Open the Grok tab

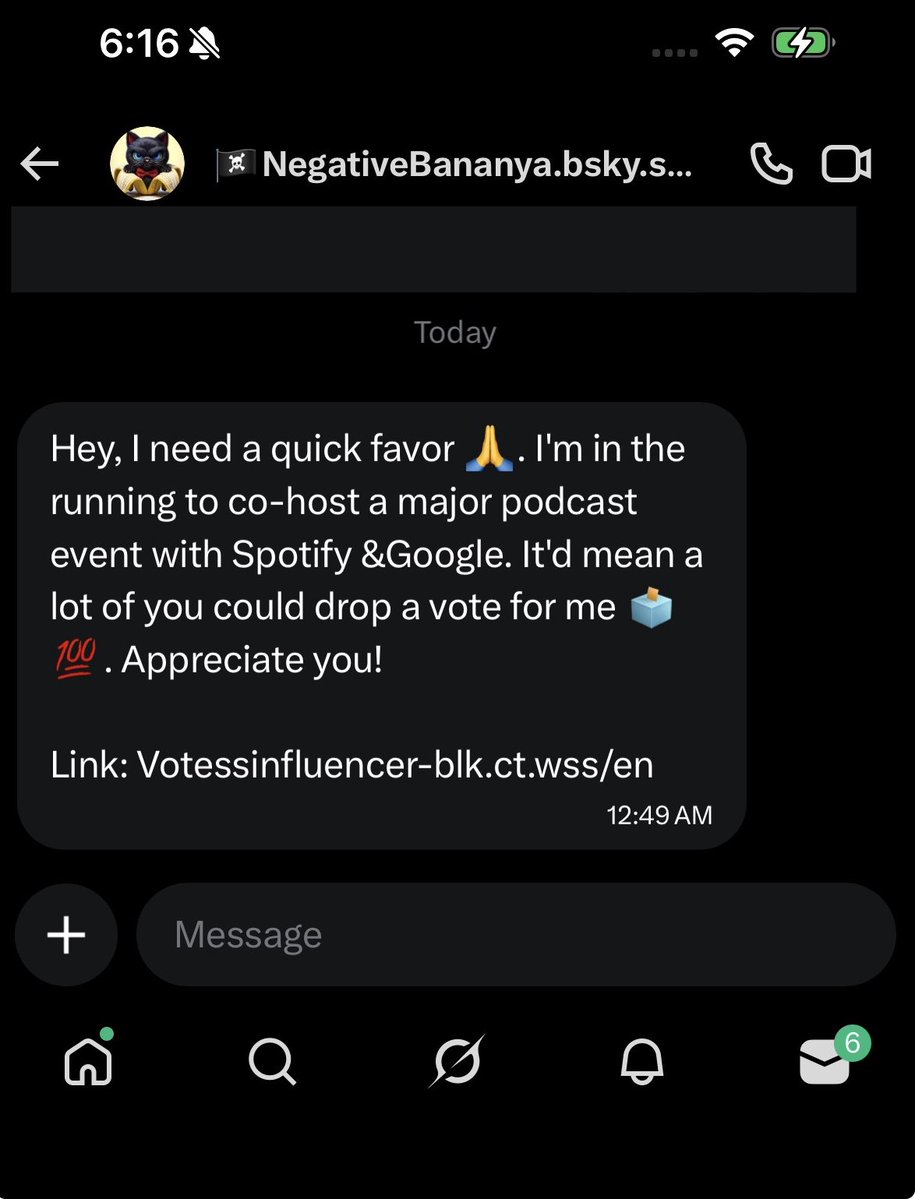(x=456, y=1061)
